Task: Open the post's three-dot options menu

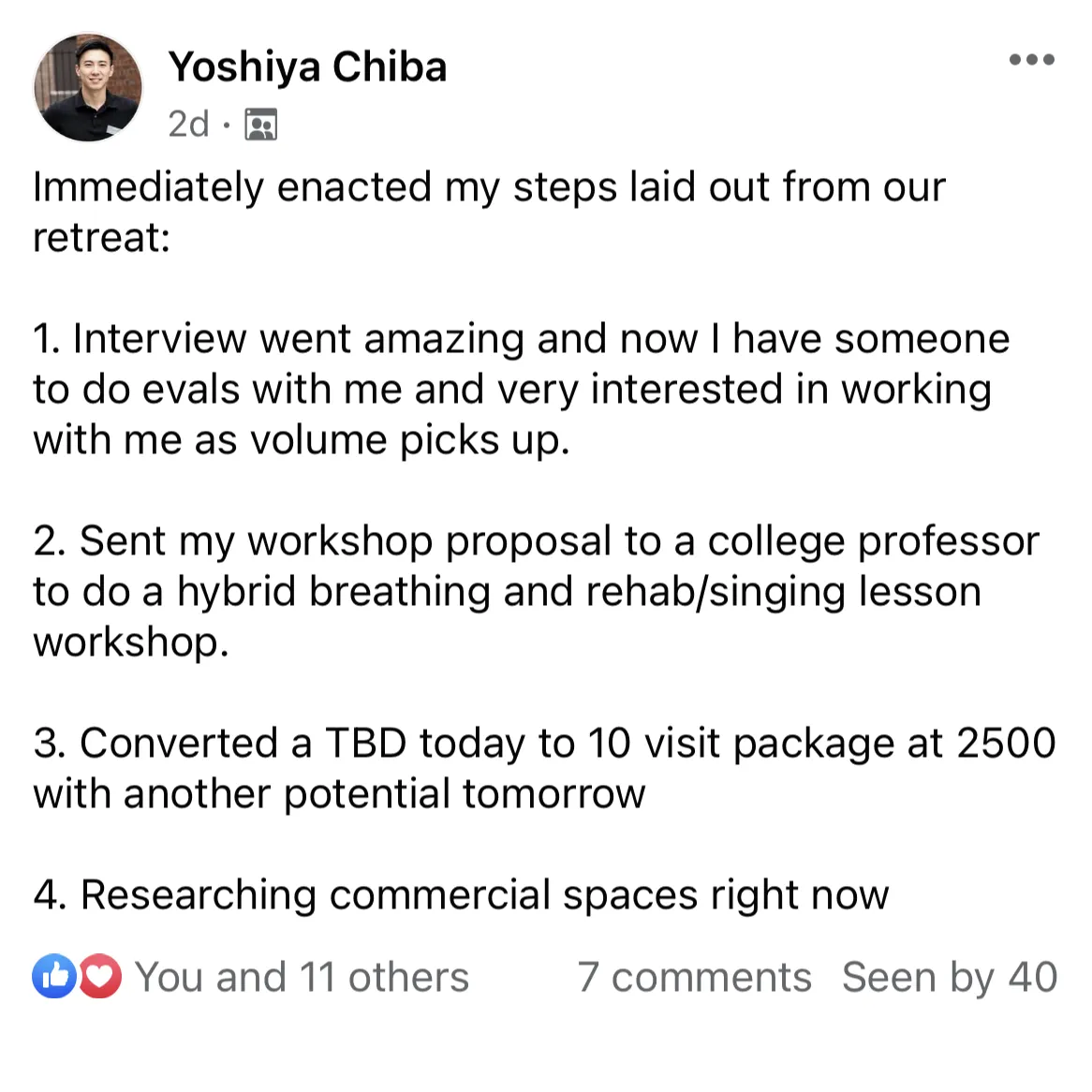Action: 1031,60
